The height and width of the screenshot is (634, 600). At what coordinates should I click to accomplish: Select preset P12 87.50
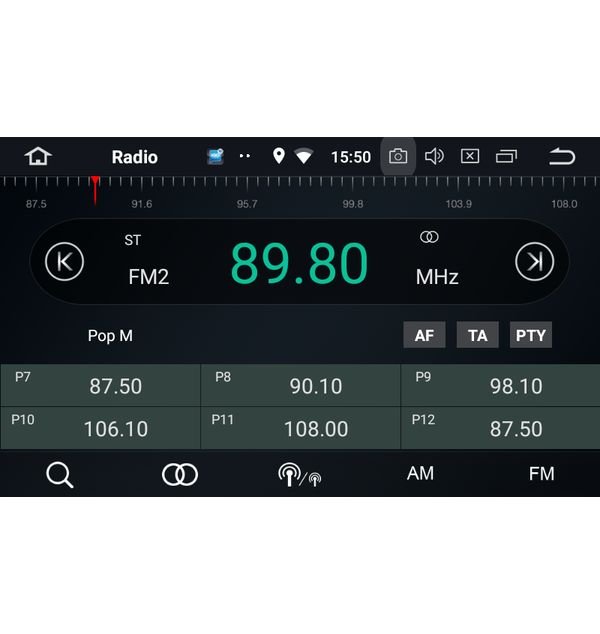(500, 428)
